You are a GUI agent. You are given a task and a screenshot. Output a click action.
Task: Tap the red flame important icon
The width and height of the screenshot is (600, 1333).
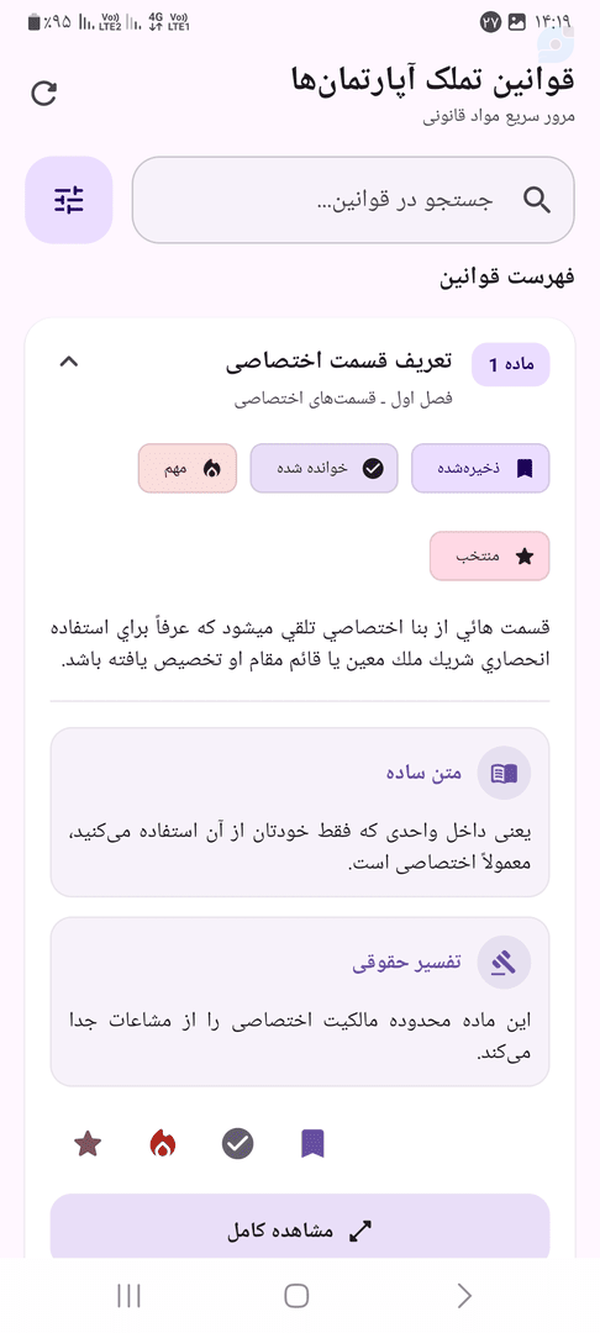coord(163,1144)
